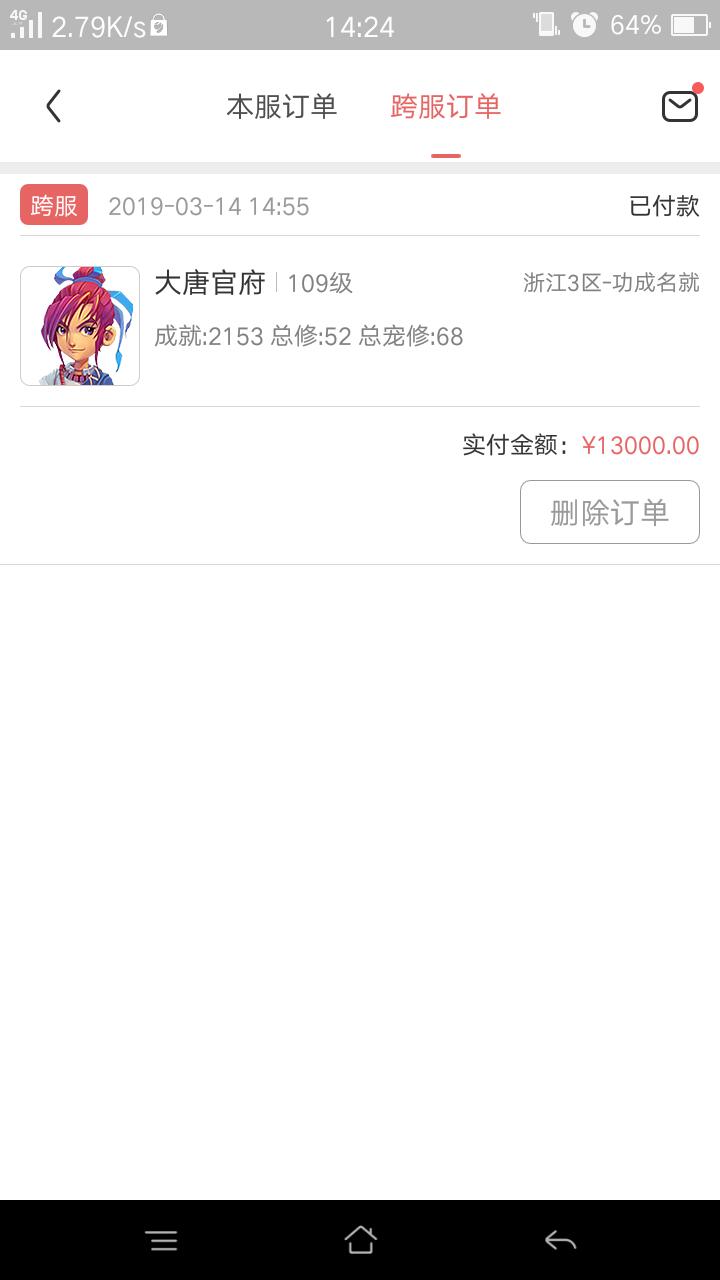
Task: Switch to the 本服订单 tab
Action: [281, 107]
